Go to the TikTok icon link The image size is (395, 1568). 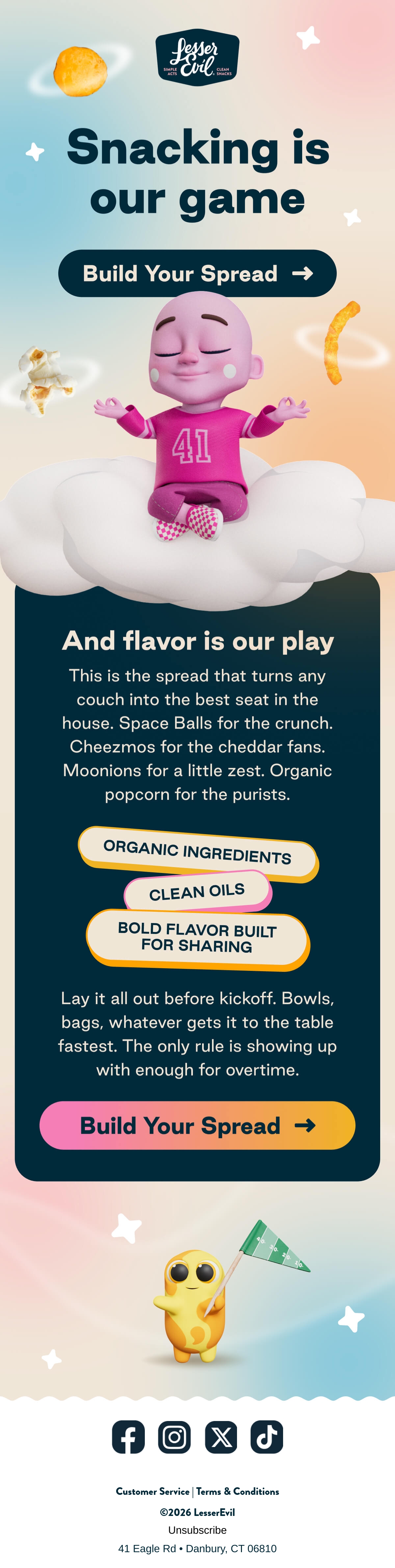[267, 1437]
